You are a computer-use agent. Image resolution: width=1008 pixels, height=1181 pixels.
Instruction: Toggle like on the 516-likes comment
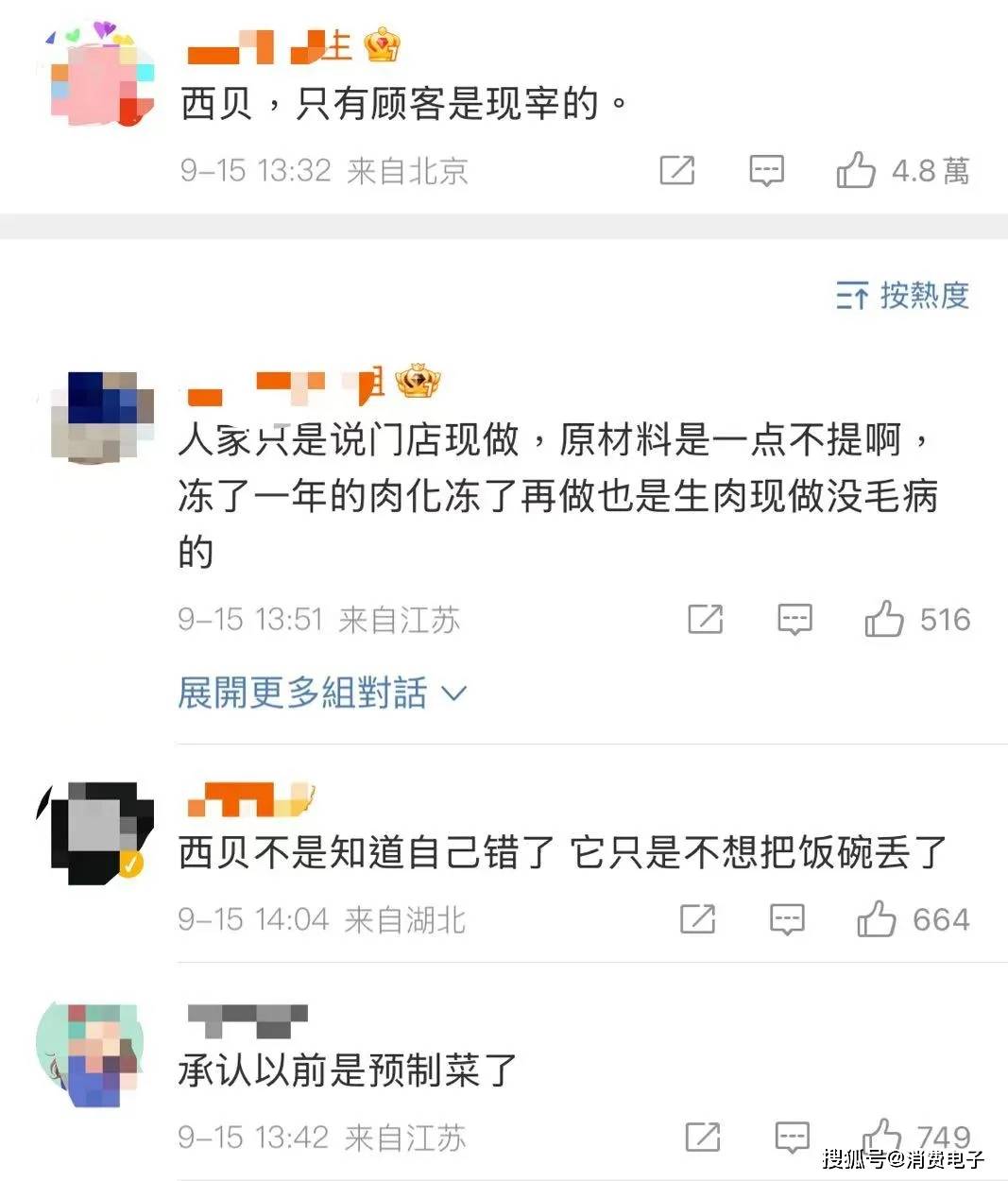pyautogui.click(x=886, y=620)
